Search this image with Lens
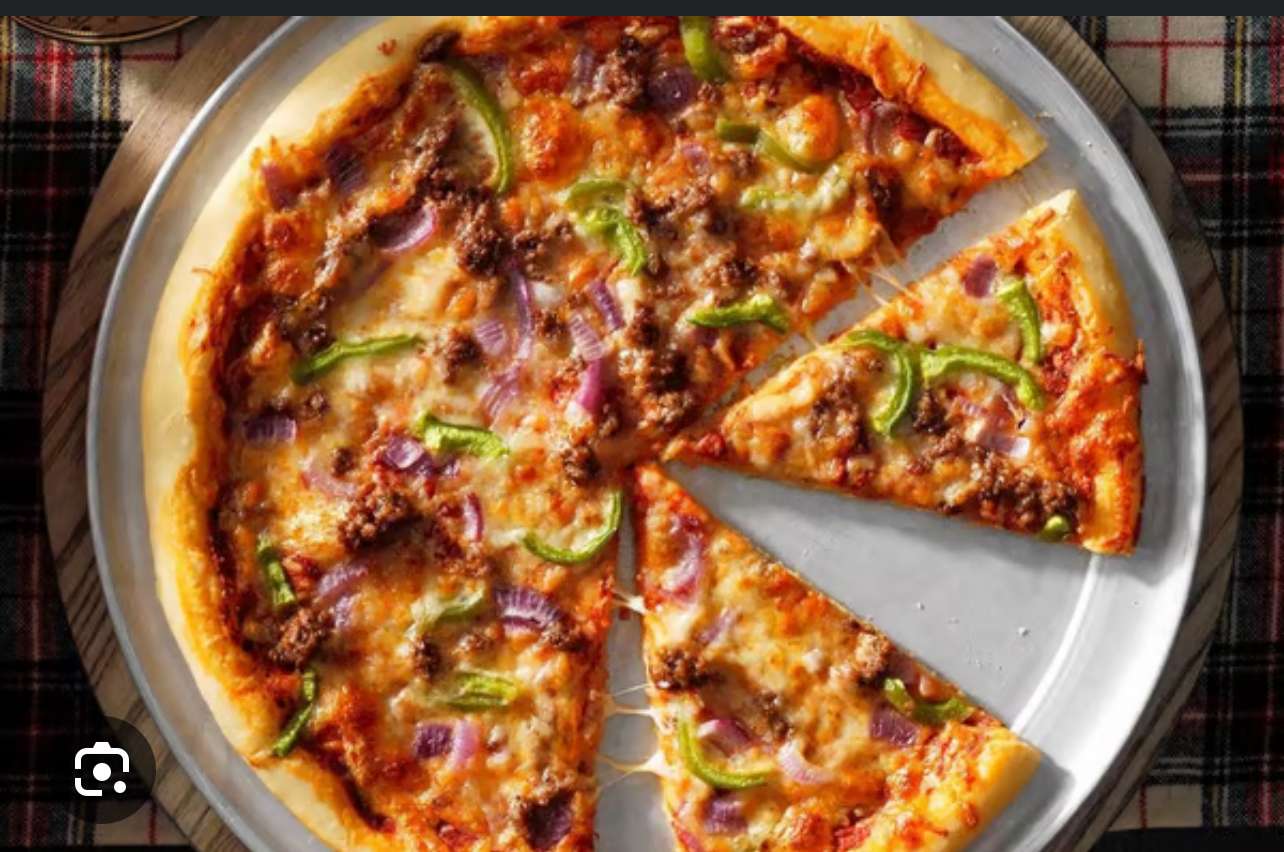This screenshot has height=852, width=1284. pos(102,769)
